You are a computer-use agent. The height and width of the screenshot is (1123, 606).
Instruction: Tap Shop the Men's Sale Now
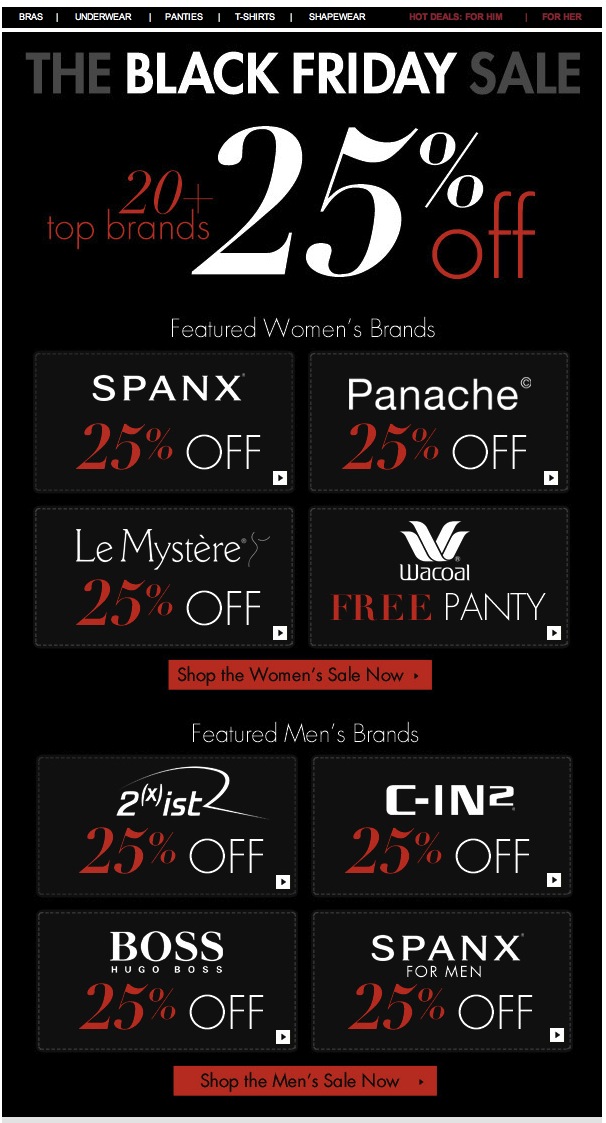point(305,1081)
